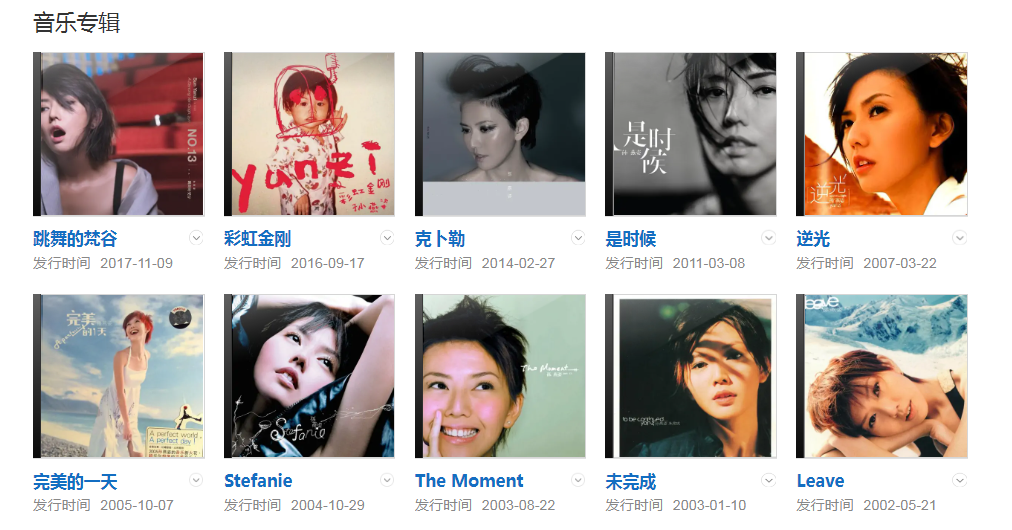Open the 跳舞的梵谷 album cover
The width and height of the screenshot is (1012, 530).
(x=119, y=134)
